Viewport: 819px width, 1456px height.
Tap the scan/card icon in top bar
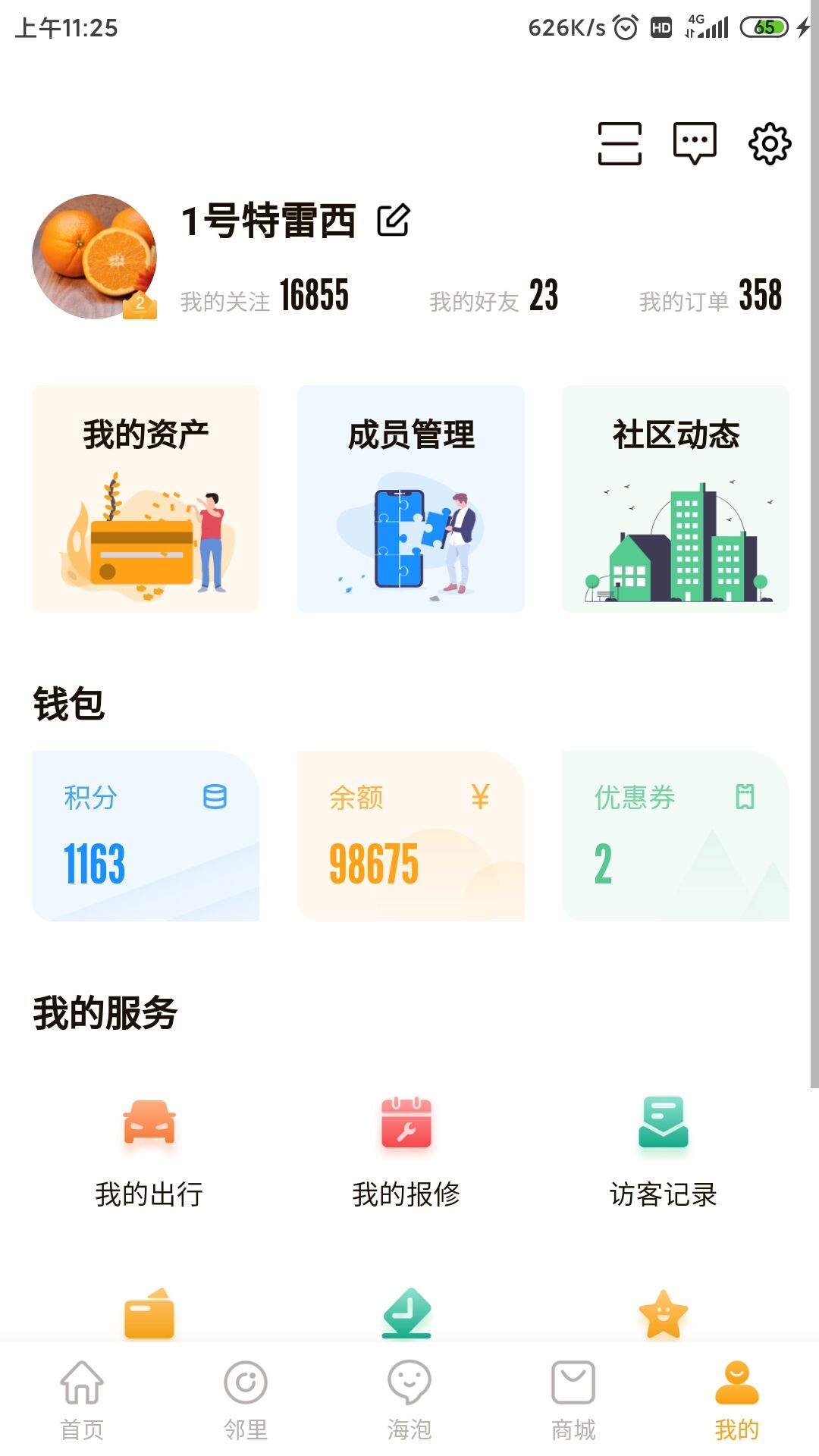click(x=620, y=144)
